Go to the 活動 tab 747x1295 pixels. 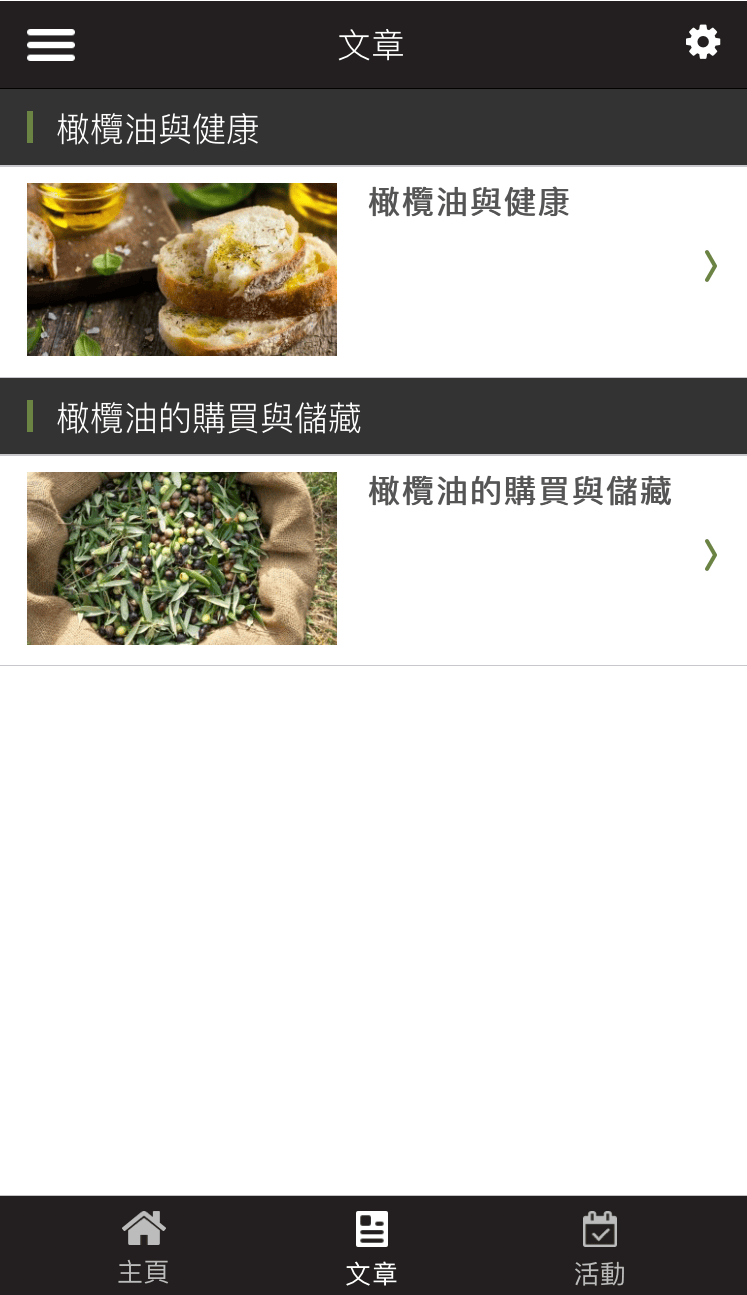pos(600,1246)
